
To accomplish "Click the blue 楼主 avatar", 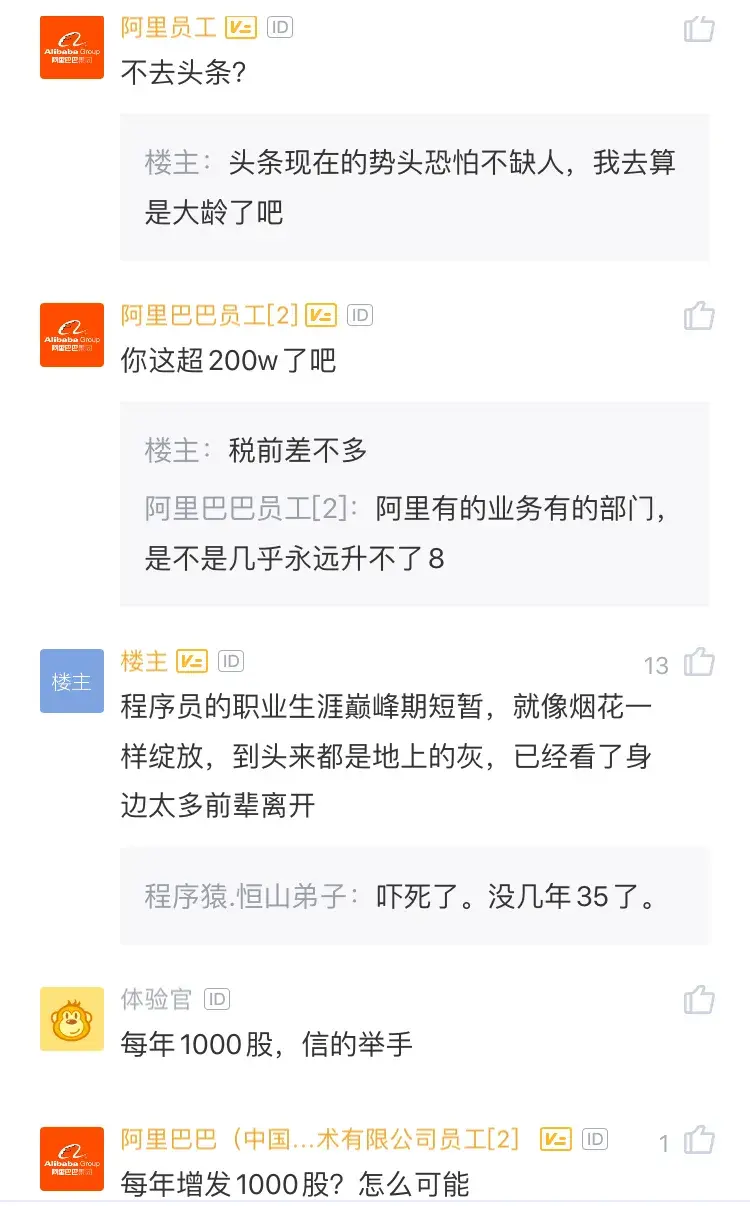I will [71, 681].
